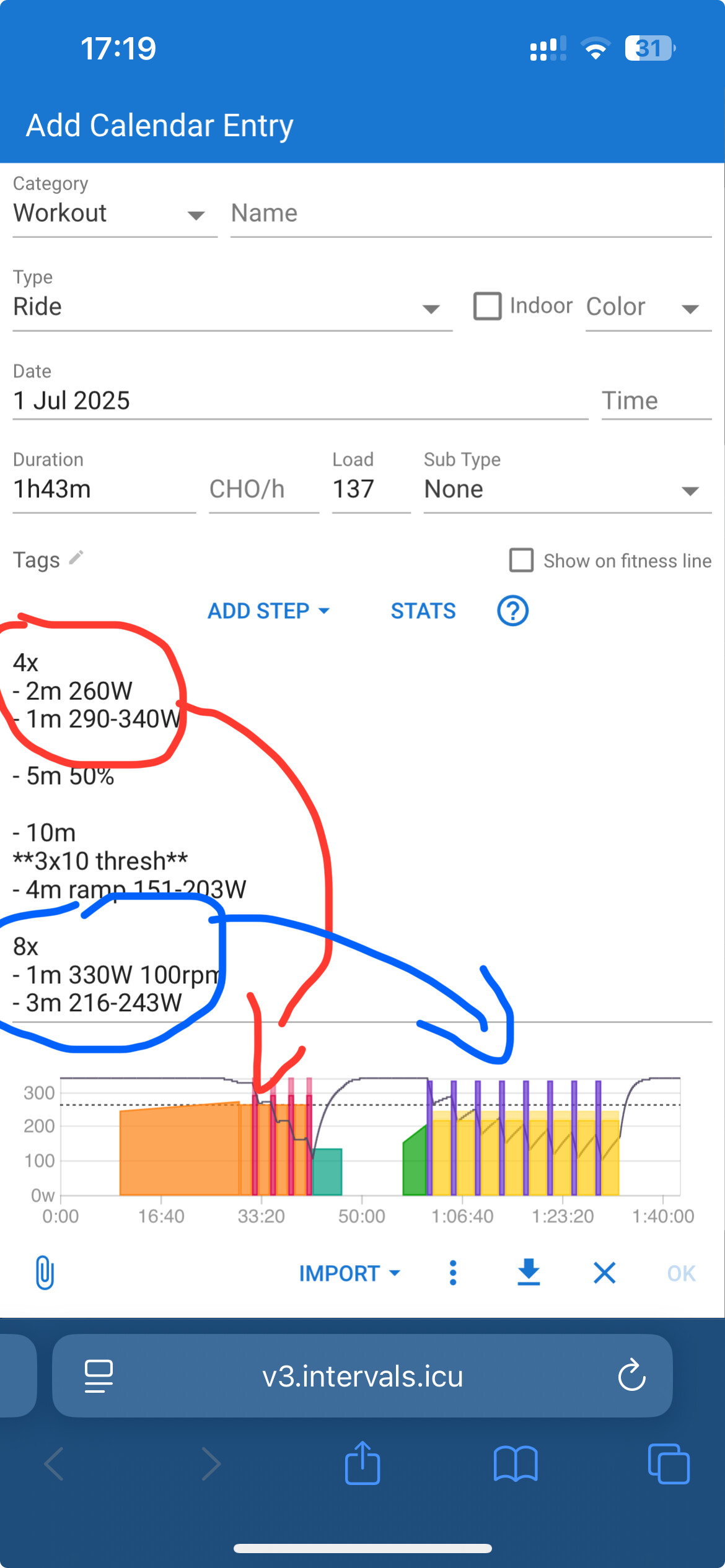This screenshot has height=1568, width=725.
Task: Edit the Load field showing 137
Action: (x=369, y=489)
